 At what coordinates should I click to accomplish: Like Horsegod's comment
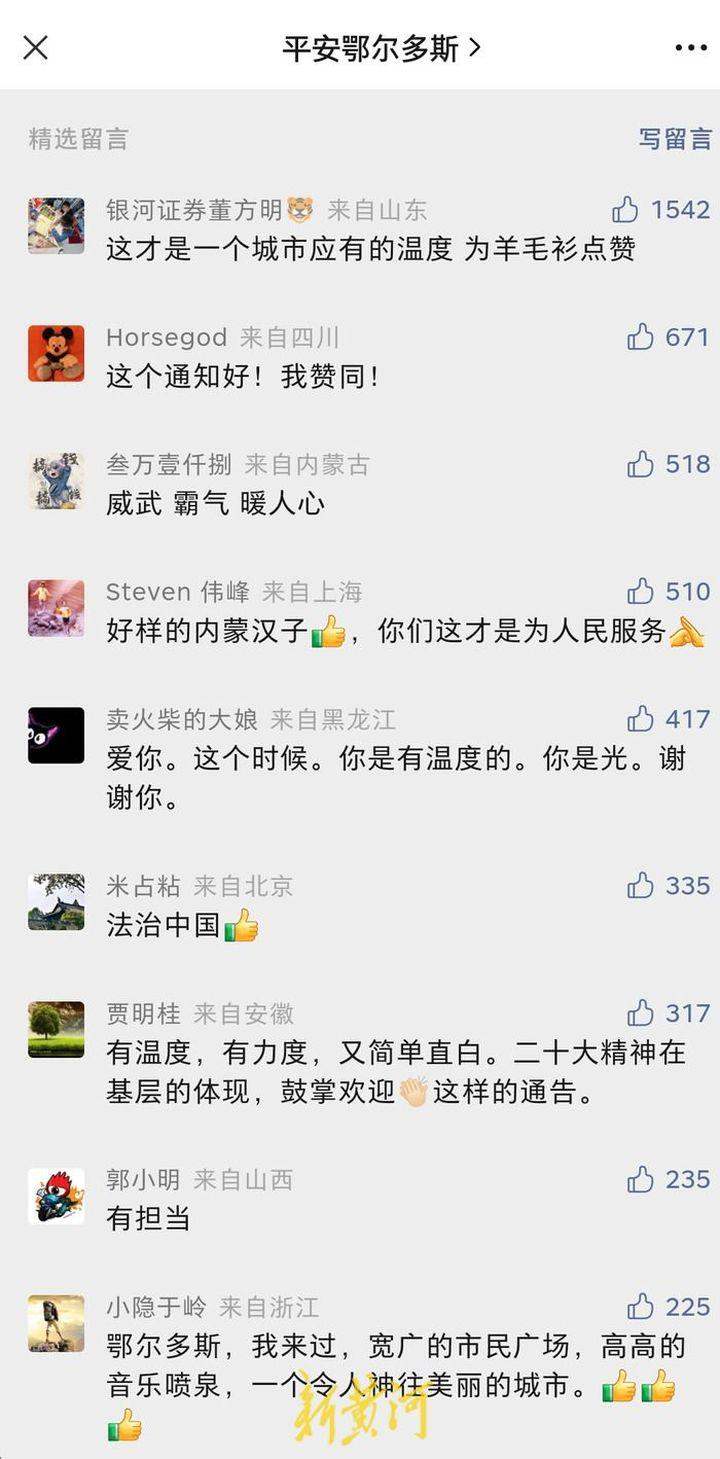(640, 338)
